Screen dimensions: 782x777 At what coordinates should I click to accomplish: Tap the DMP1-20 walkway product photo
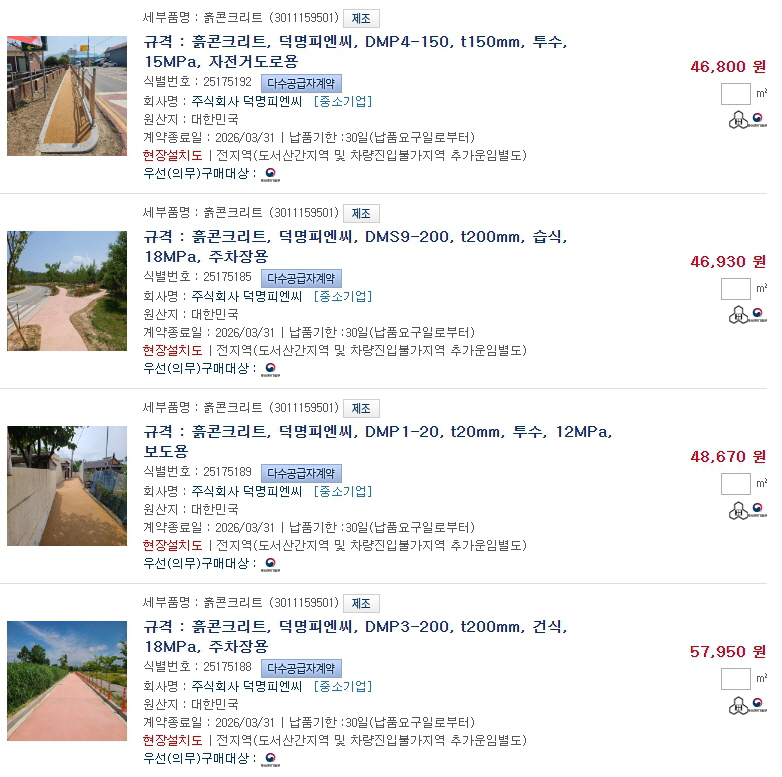click(67, 486)
